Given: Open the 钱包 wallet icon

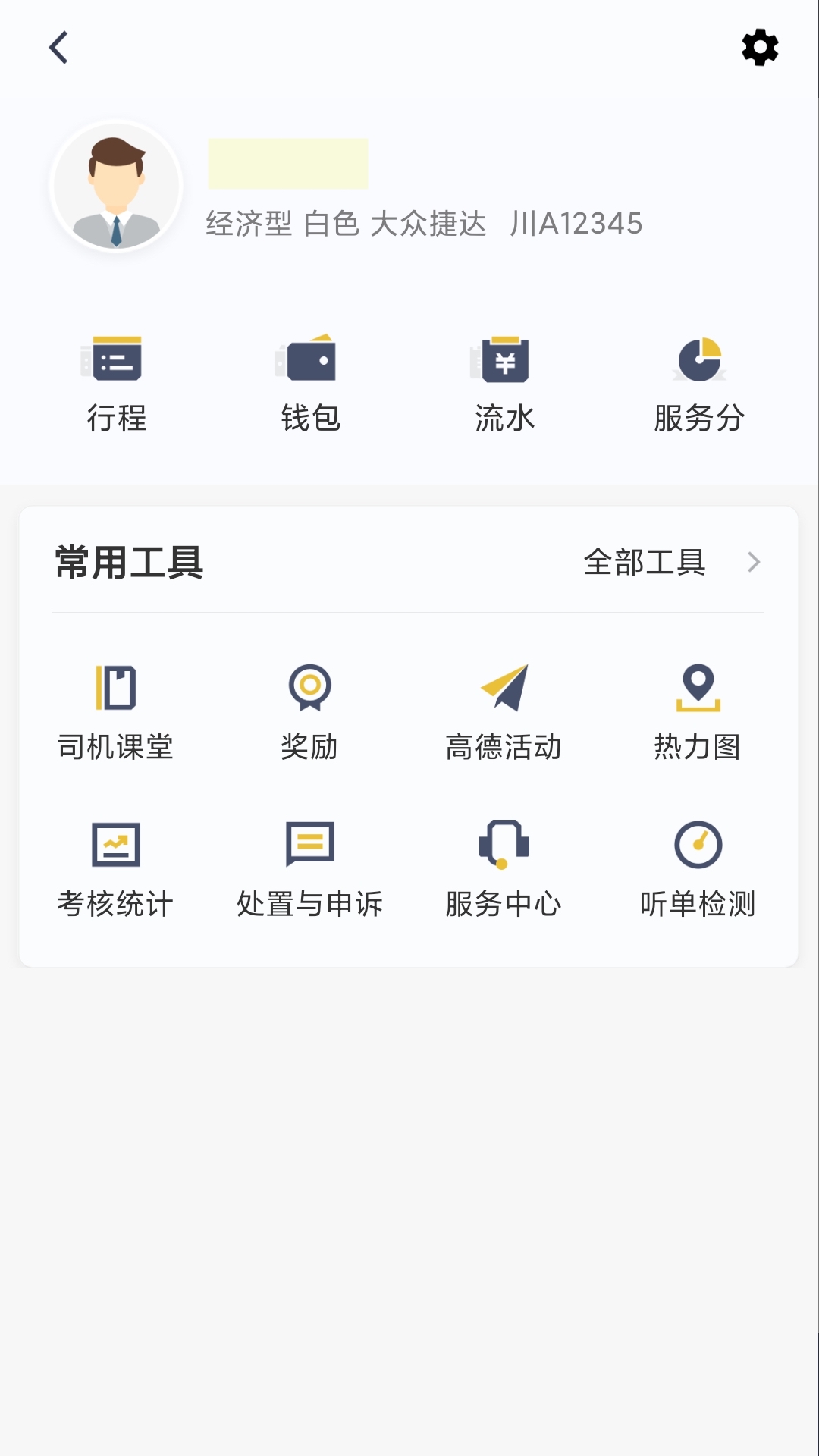Looking at the screenshot, I should click(x=310, y=379).
